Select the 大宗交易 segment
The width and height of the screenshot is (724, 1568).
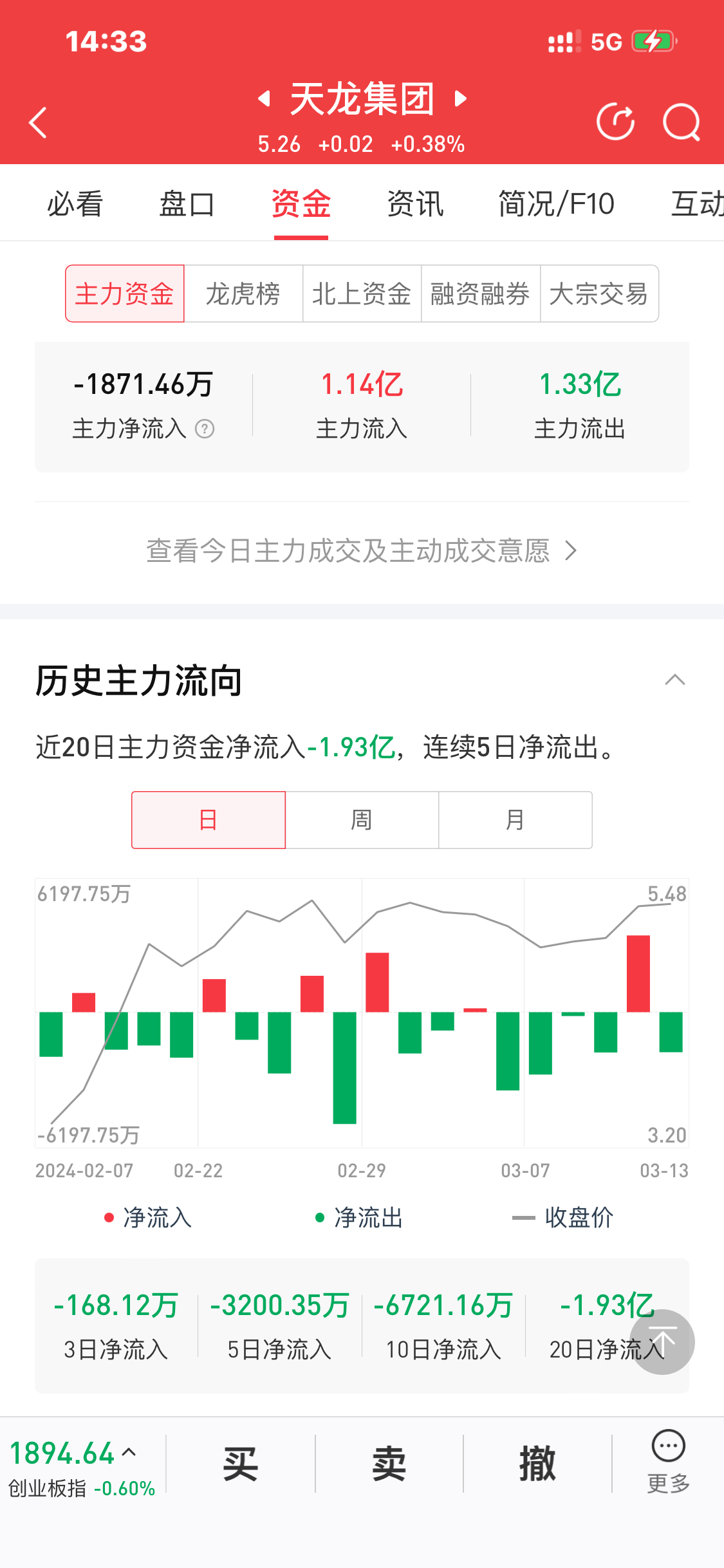pyautogui.click(x=599, y=294)
